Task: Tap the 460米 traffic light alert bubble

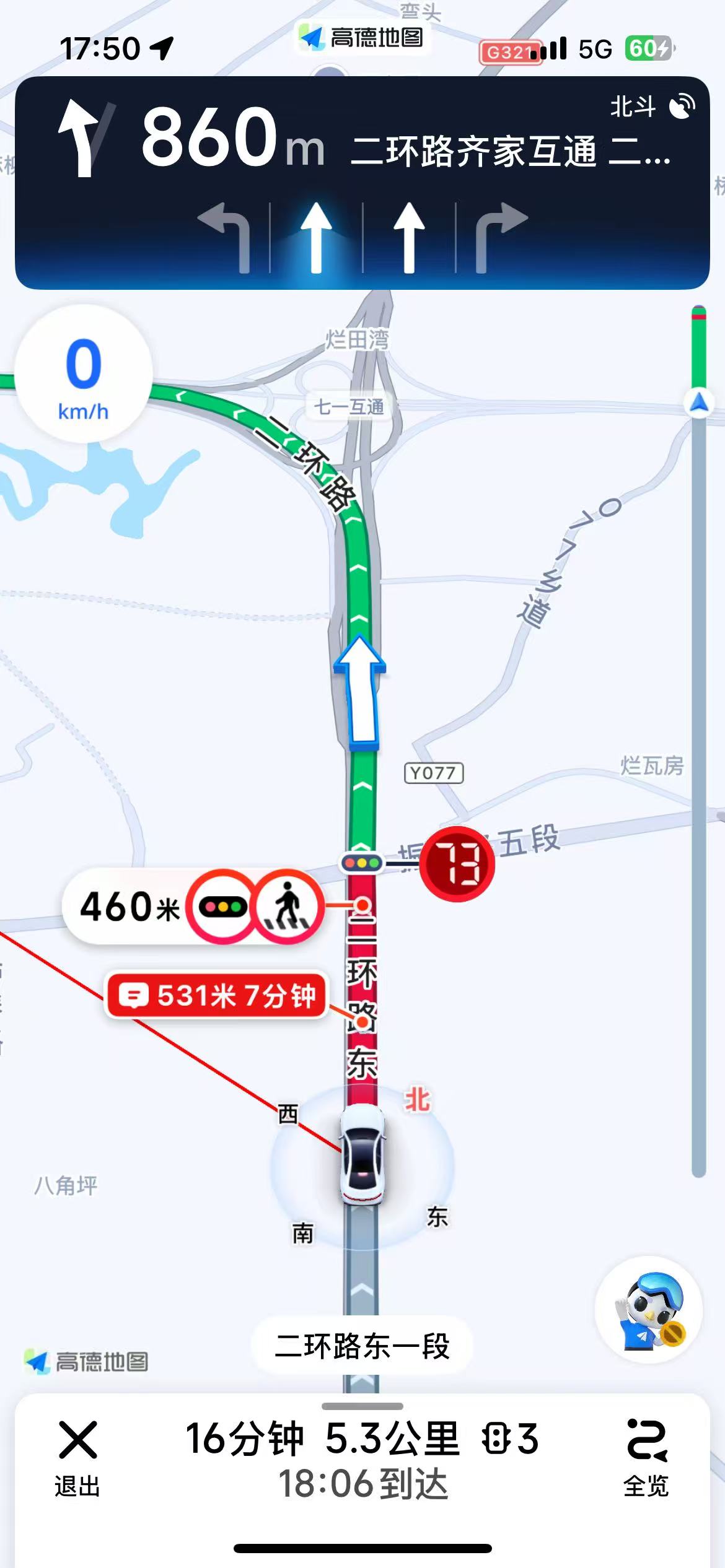Action: click(x=193, y=907)
